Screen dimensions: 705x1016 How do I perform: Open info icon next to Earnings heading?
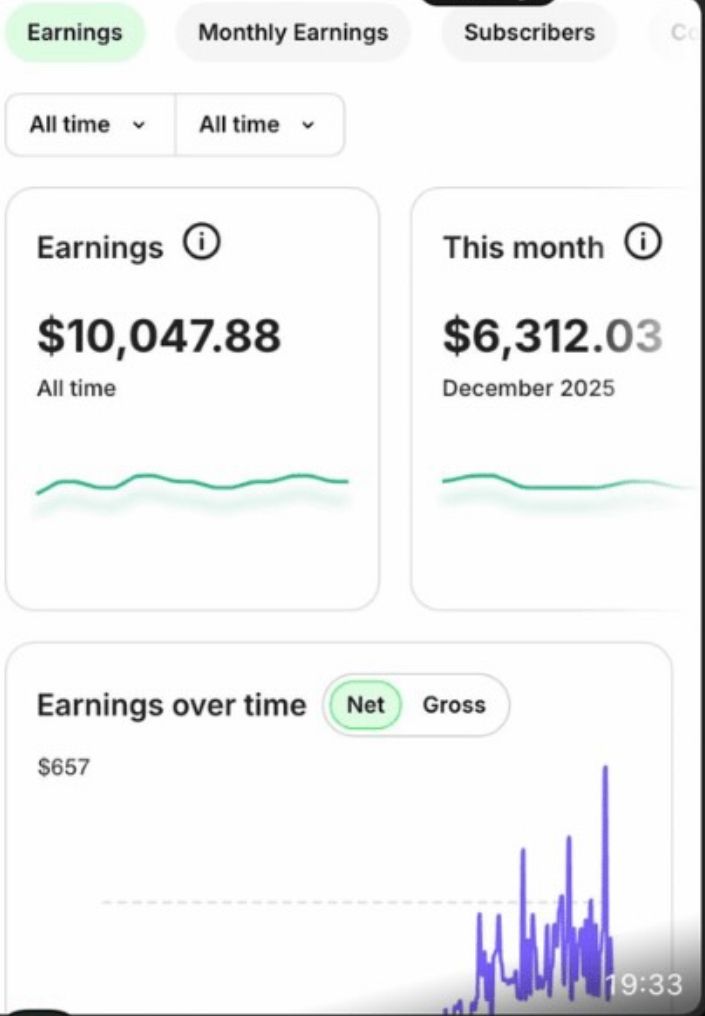click(x=202, y=243)
